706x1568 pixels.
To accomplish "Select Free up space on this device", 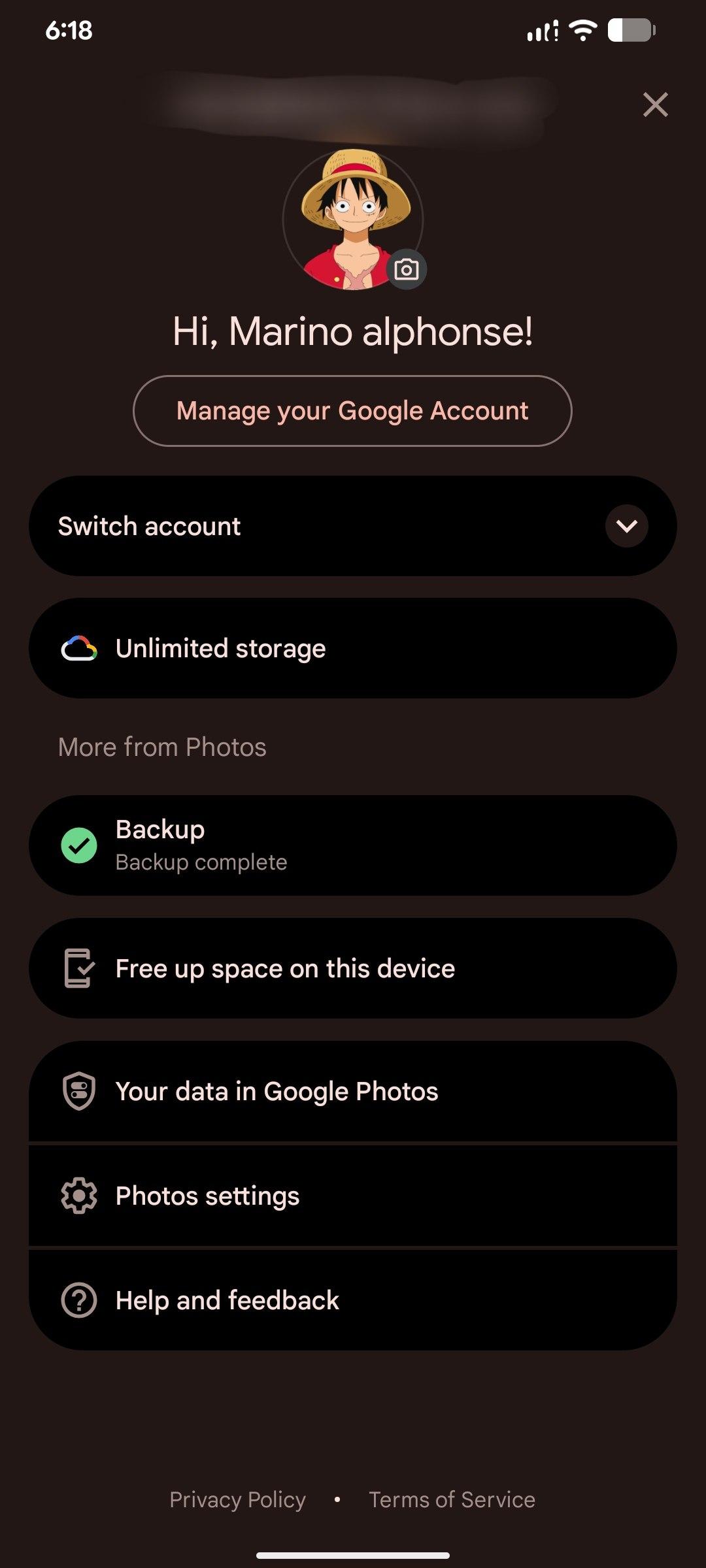I will click(352, 968).
